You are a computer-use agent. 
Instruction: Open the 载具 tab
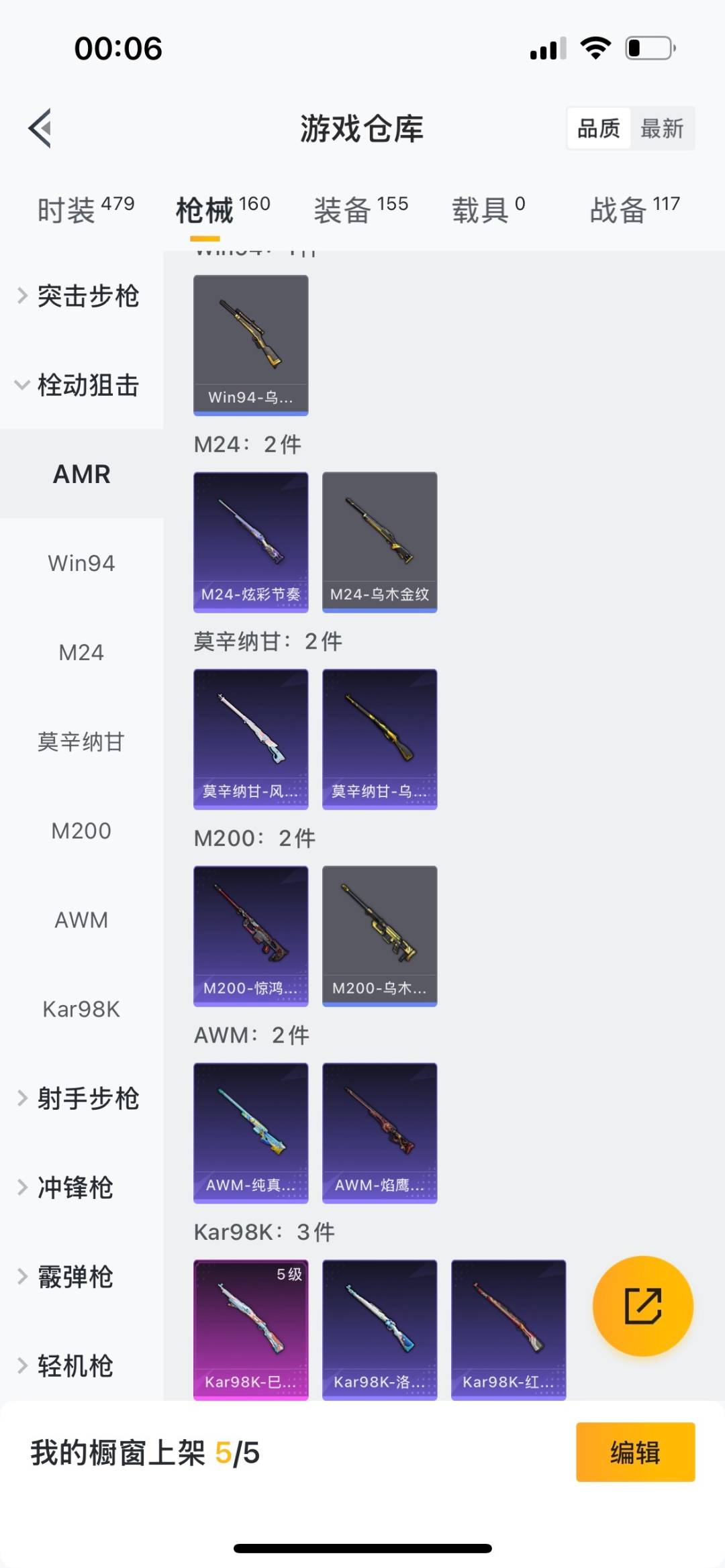coord(488,209)
